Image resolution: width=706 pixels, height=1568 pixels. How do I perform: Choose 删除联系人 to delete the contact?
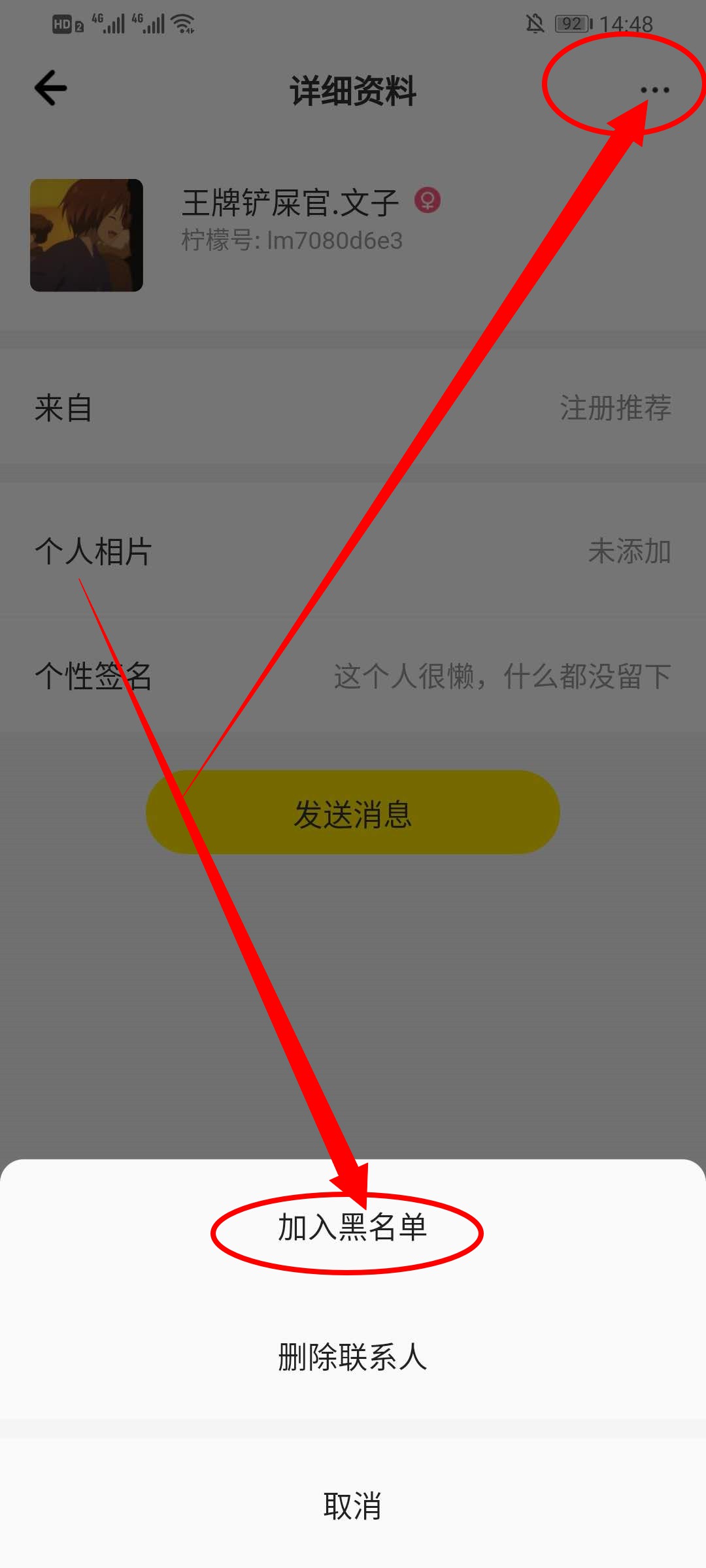(352, 1358)
